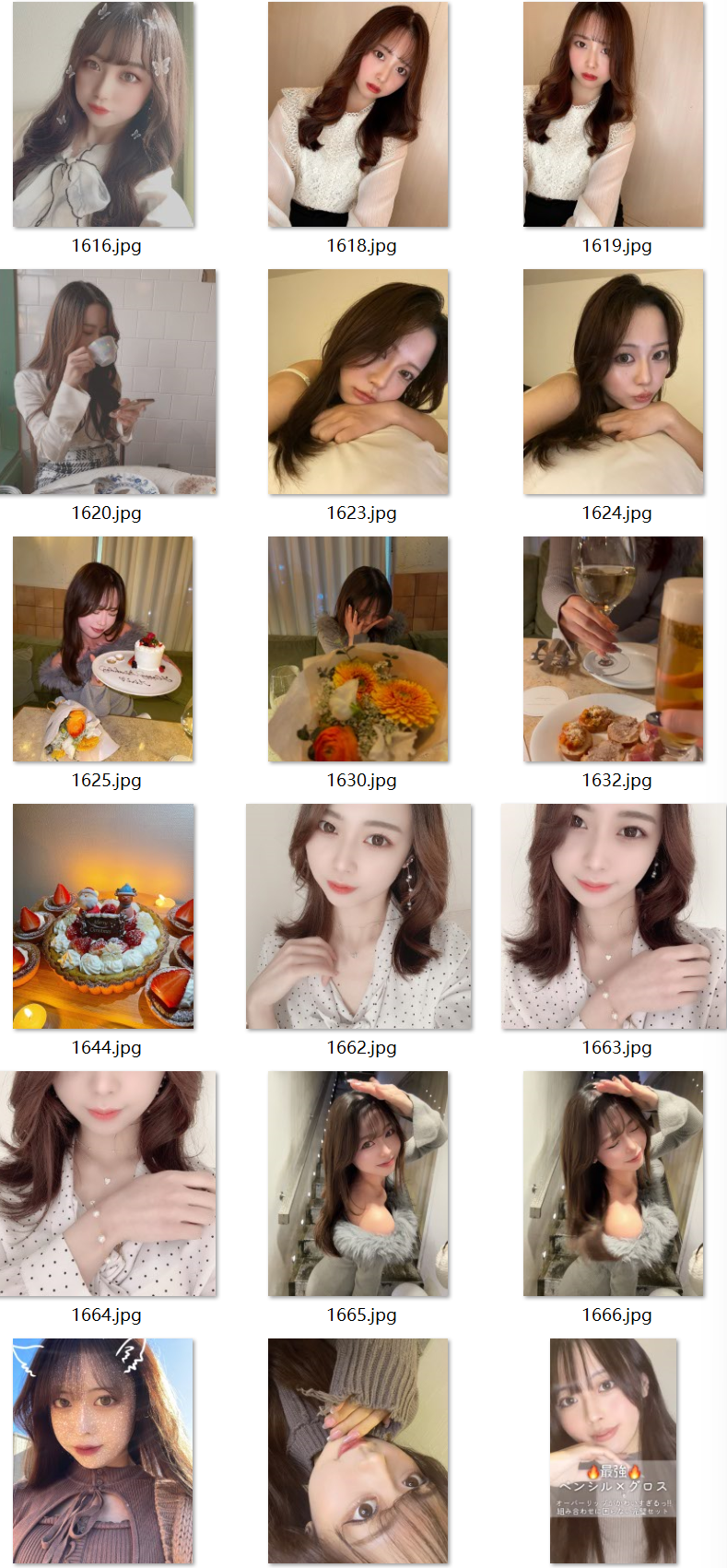View image 1630.jpg
The height and width of the screenshot is (1568, 727).
[358, 649]
